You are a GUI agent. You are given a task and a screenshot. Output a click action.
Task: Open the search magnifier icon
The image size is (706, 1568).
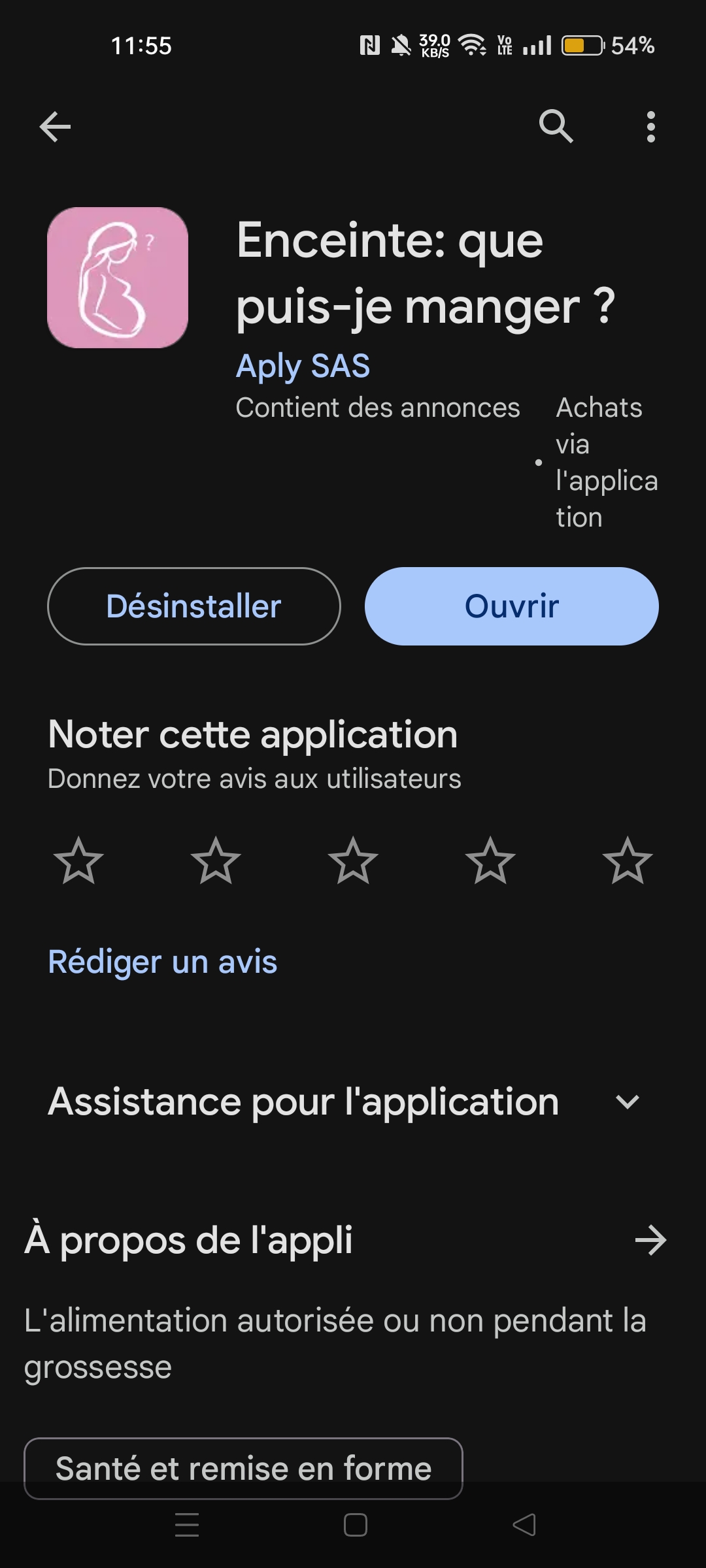[556, 125]
